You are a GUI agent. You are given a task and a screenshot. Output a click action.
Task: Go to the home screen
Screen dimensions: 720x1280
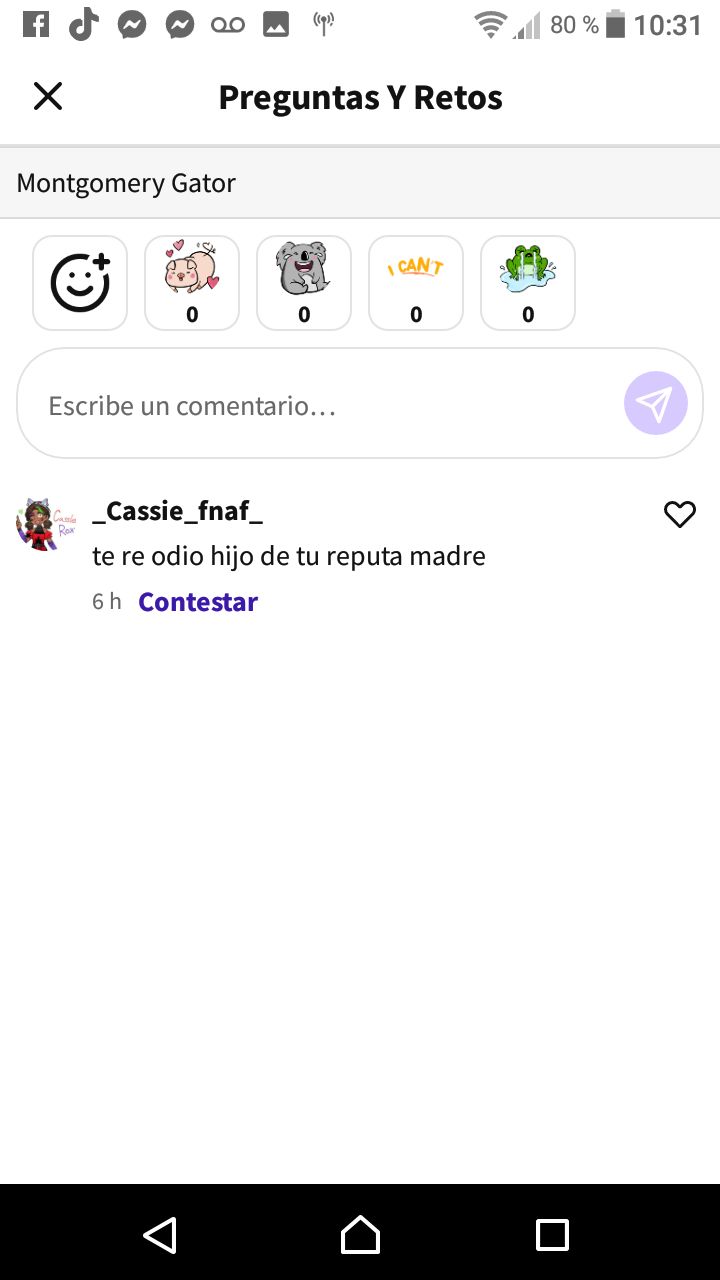coord(360,1235)
